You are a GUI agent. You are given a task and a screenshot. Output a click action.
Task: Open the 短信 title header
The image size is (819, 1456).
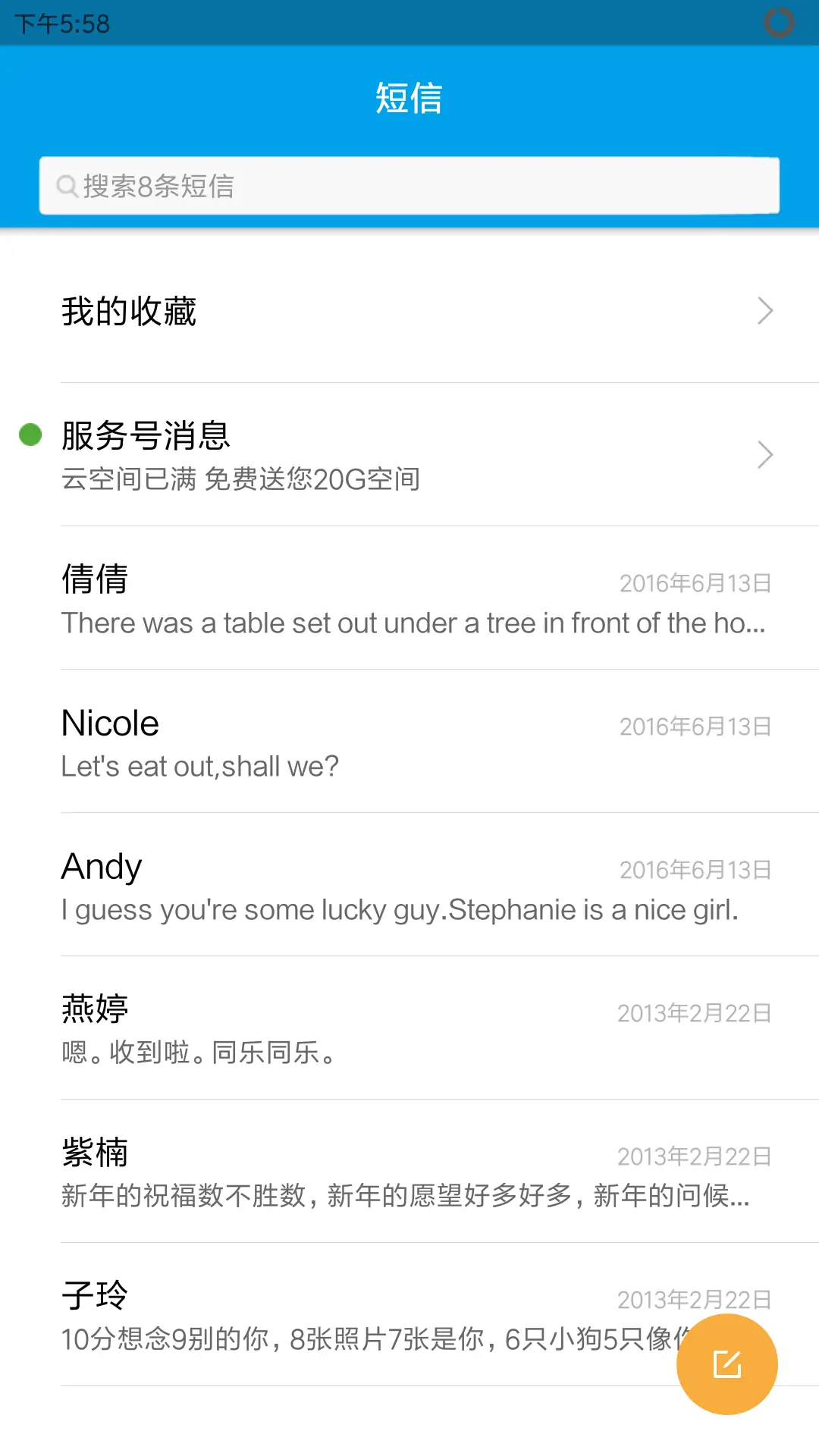click(x=409, y=97)
